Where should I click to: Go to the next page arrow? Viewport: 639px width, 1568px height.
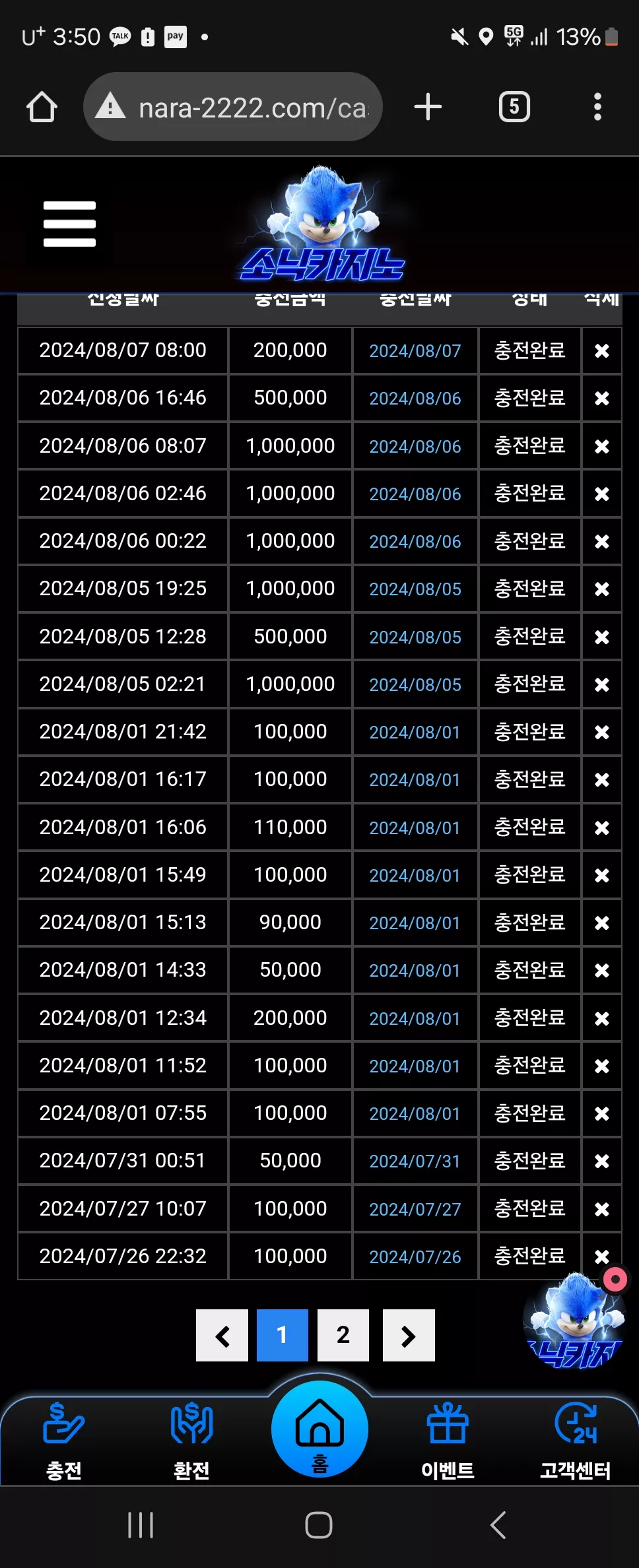[409, 1335]
